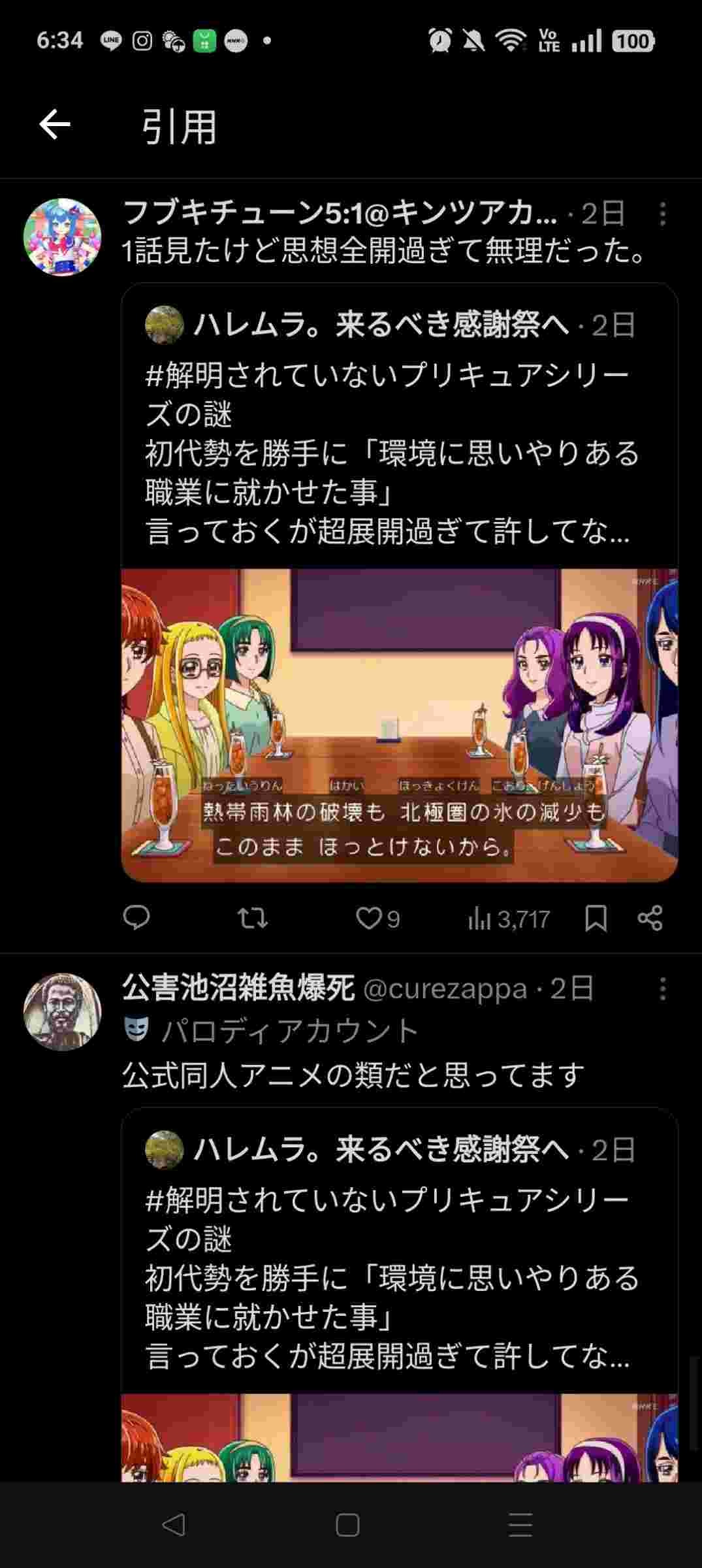Bookmark フブキチューン's post
This screenshot has height=1568, width=702.
[596, 918]
